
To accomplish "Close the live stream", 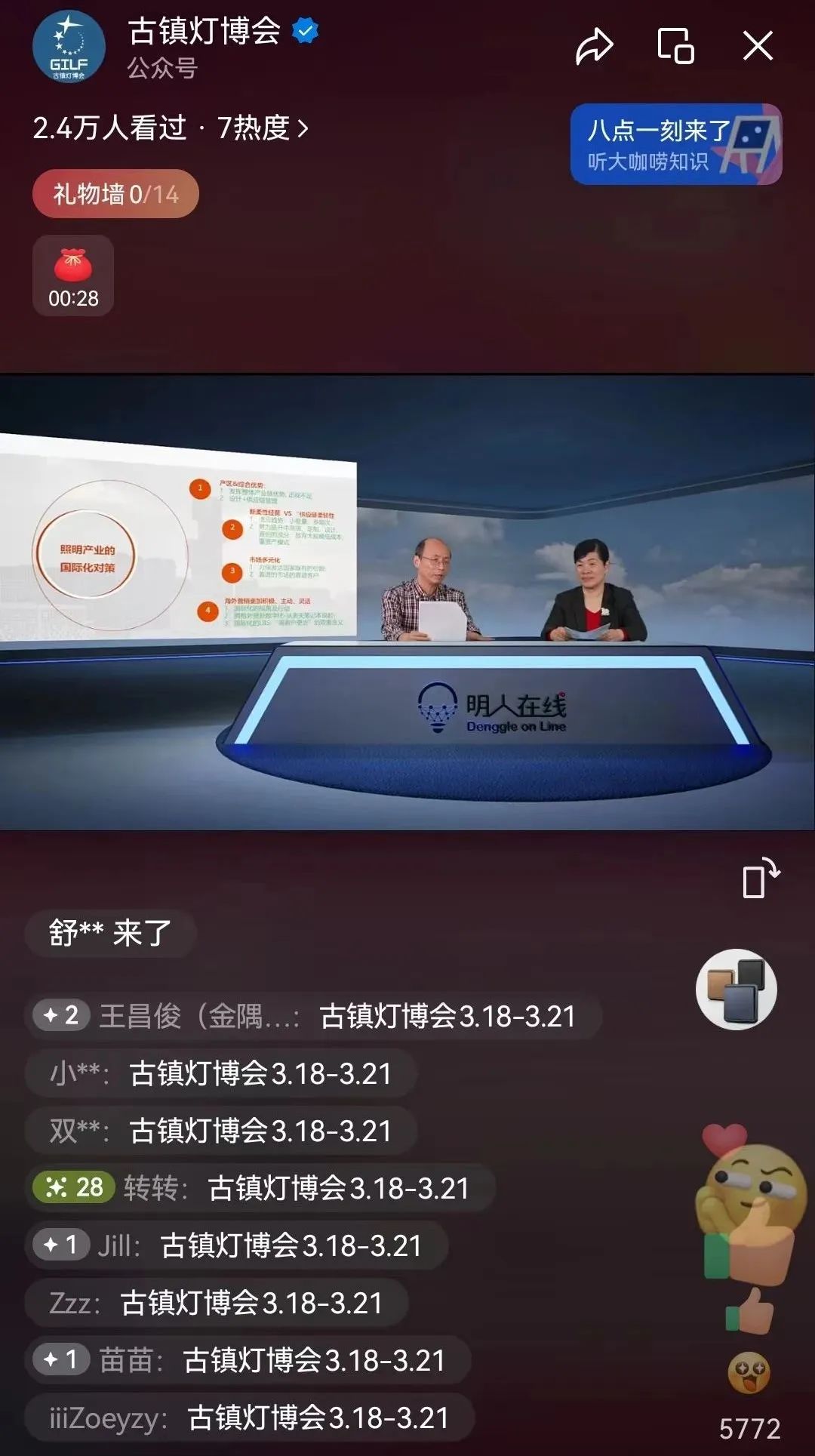I will click(758, 46).
